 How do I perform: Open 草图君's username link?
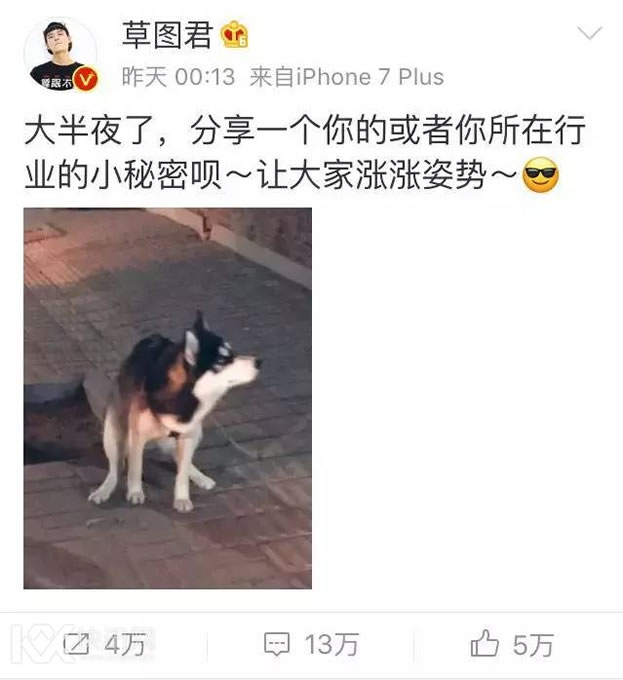tap(167, 35)
